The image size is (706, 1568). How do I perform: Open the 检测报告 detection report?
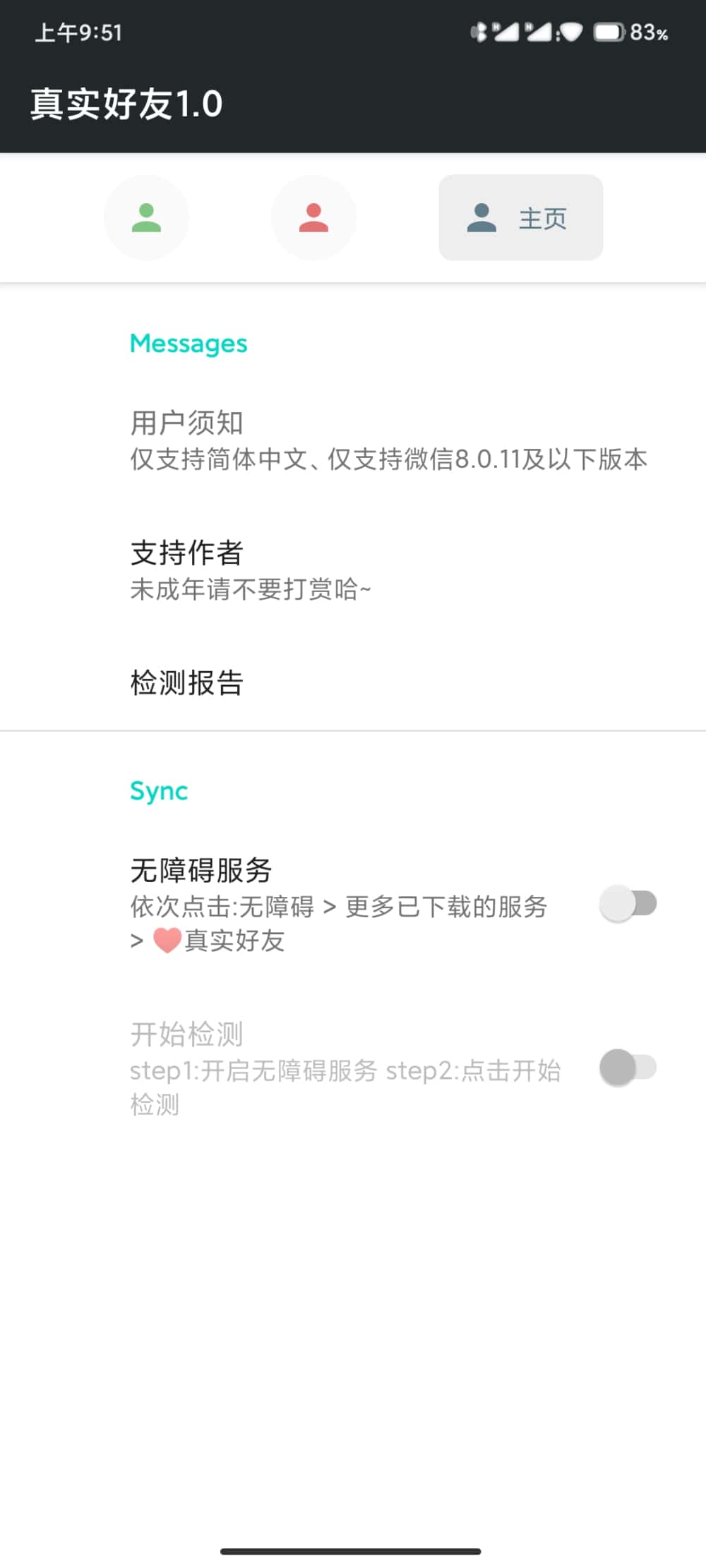[353, 682]
